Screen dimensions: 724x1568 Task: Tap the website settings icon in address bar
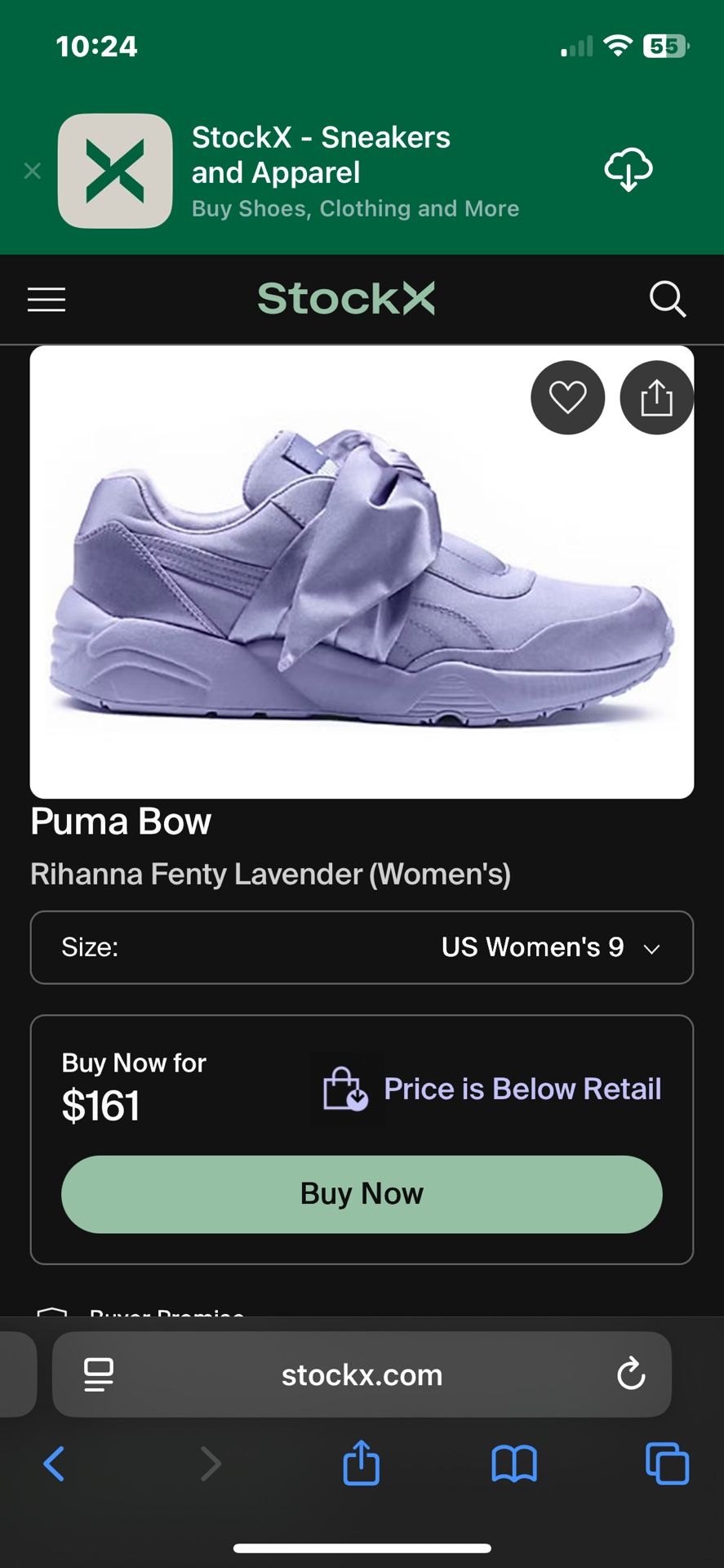point(97,1374)
